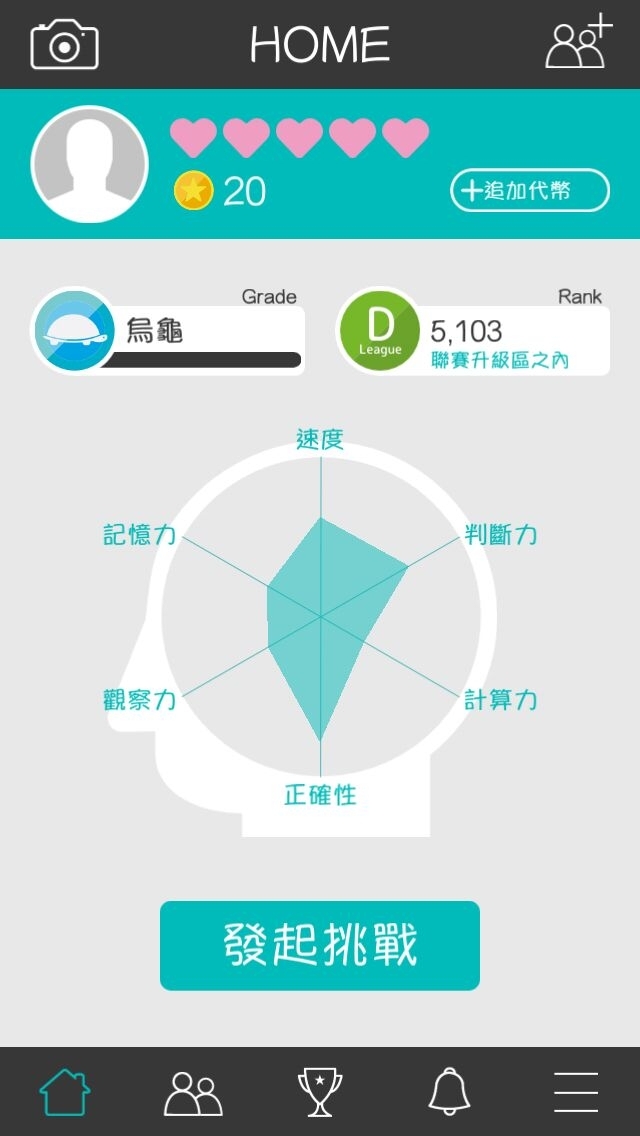
Task: Open the hamburger menu tab
Action: pos(576,1092)
